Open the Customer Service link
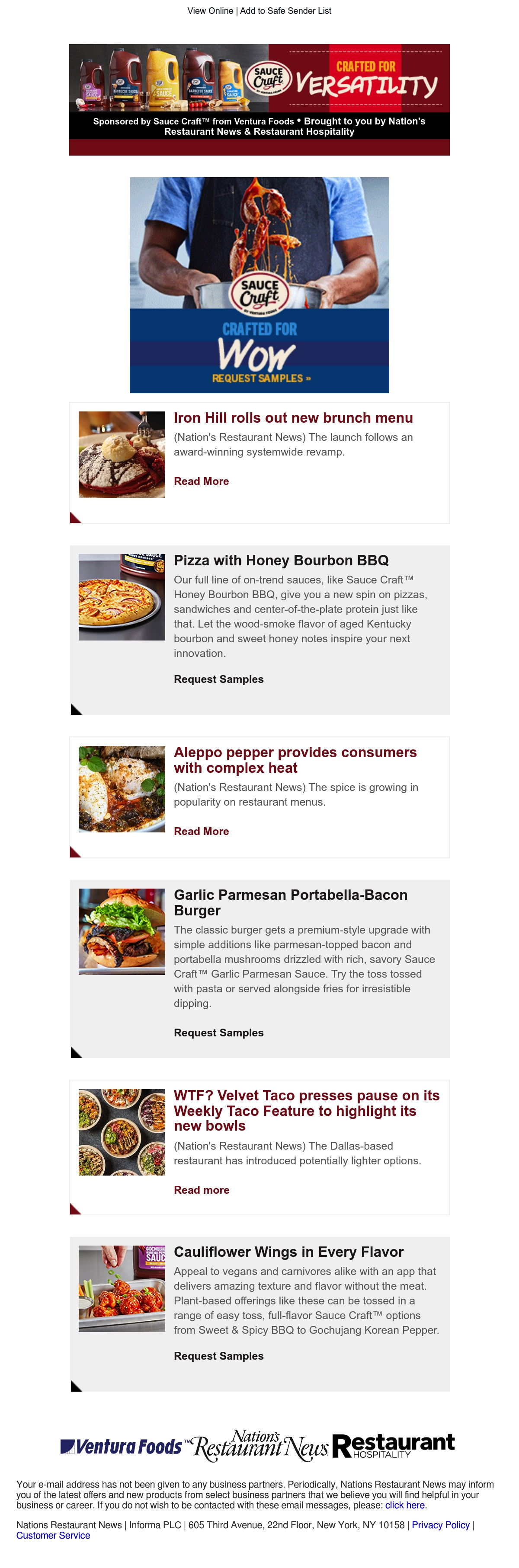This screenshot has width=519, height=1568. click(53, 1535)
